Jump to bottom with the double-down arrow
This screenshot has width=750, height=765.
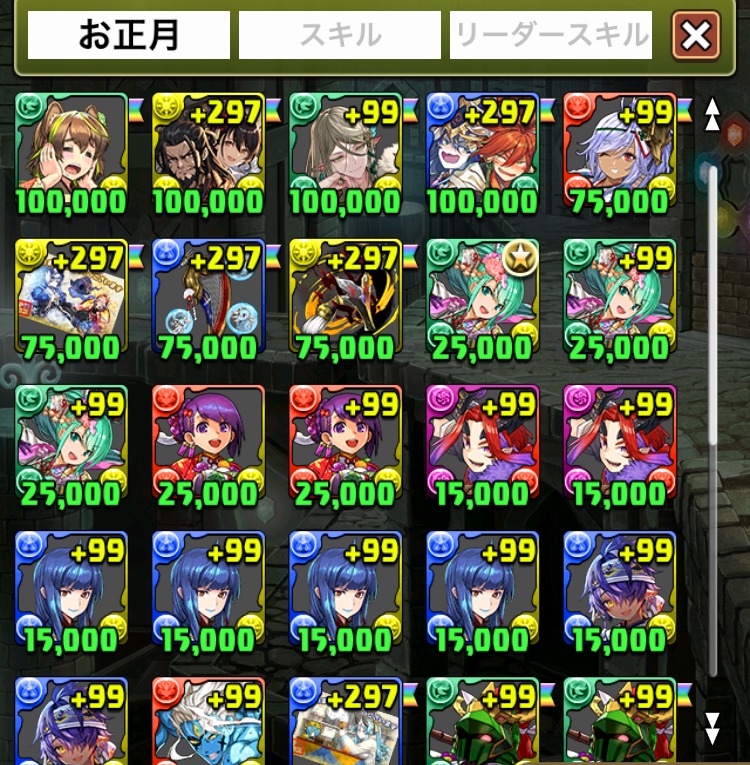(712, 728)
